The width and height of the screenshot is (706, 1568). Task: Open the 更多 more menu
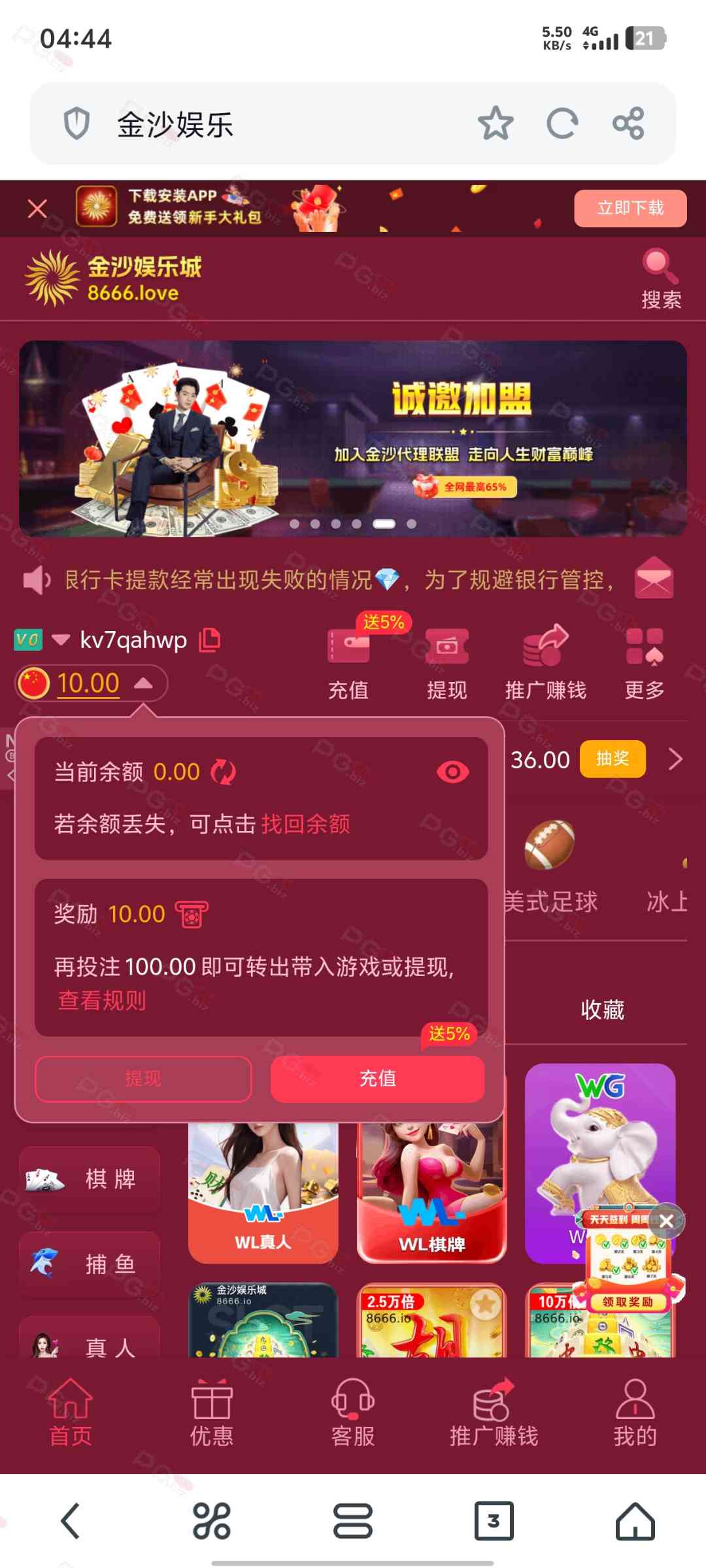coord(644,663)
